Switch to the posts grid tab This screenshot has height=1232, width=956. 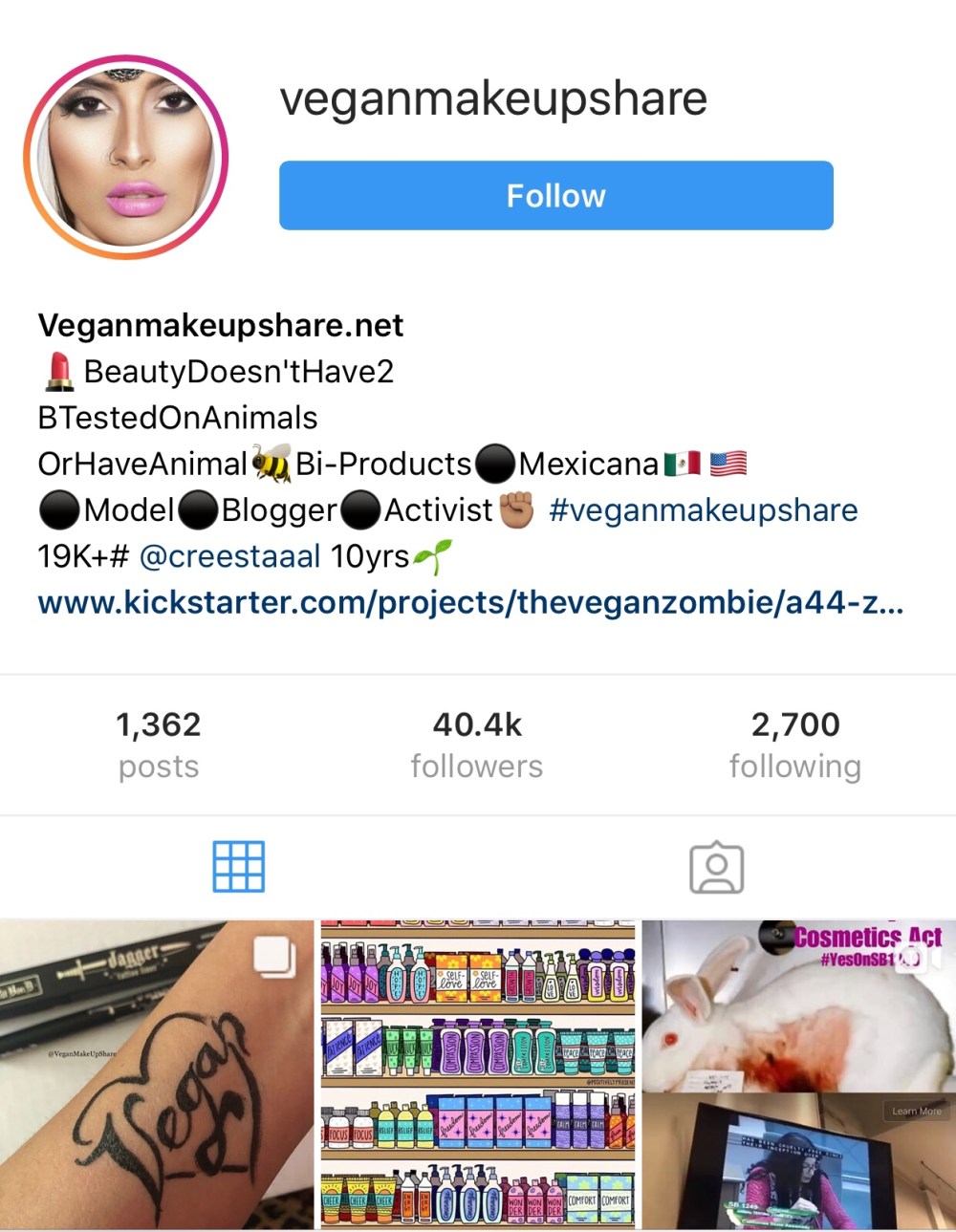click(238, 866)
